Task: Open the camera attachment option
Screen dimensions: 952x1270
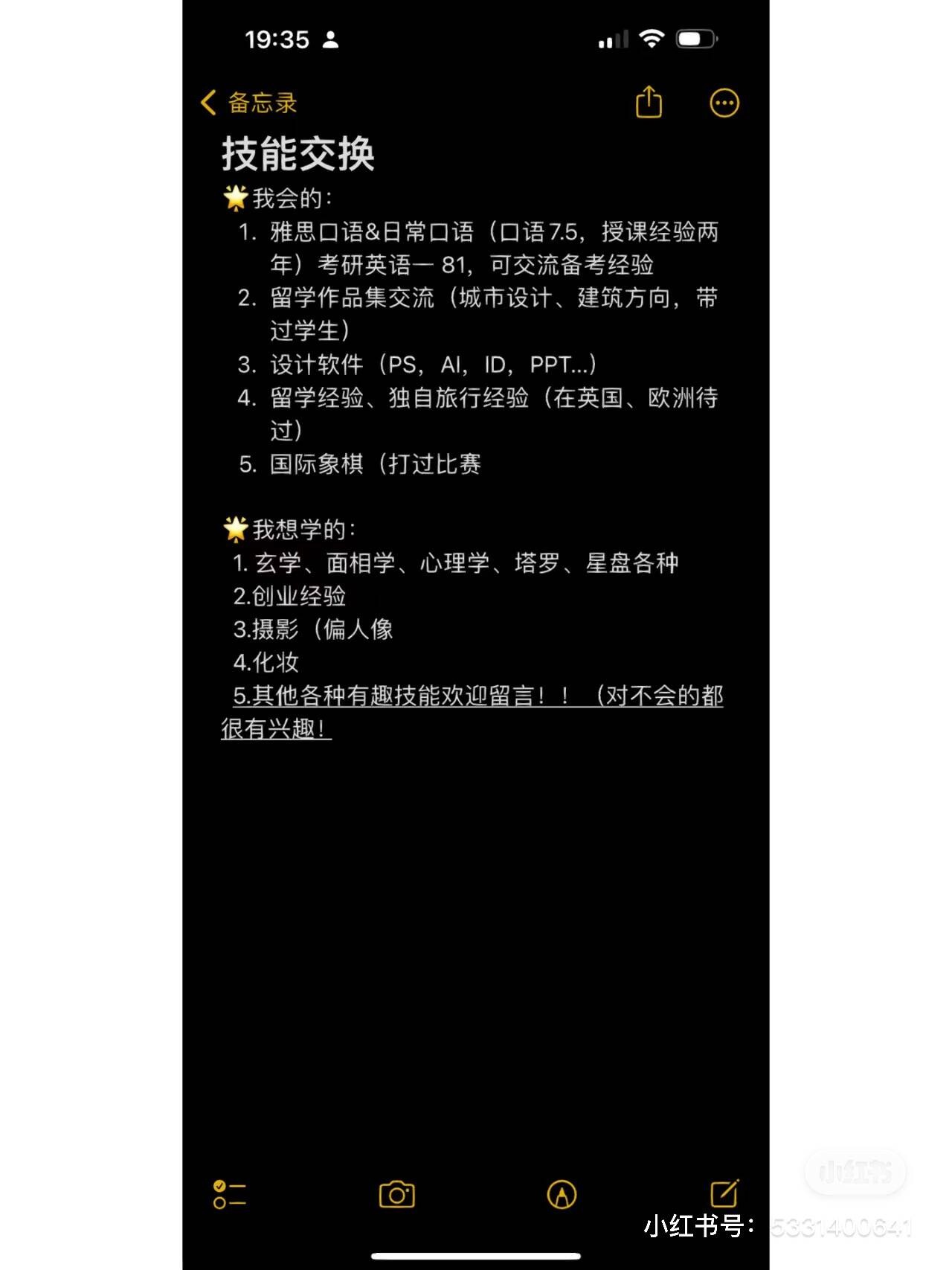Action: (396, 1195)
